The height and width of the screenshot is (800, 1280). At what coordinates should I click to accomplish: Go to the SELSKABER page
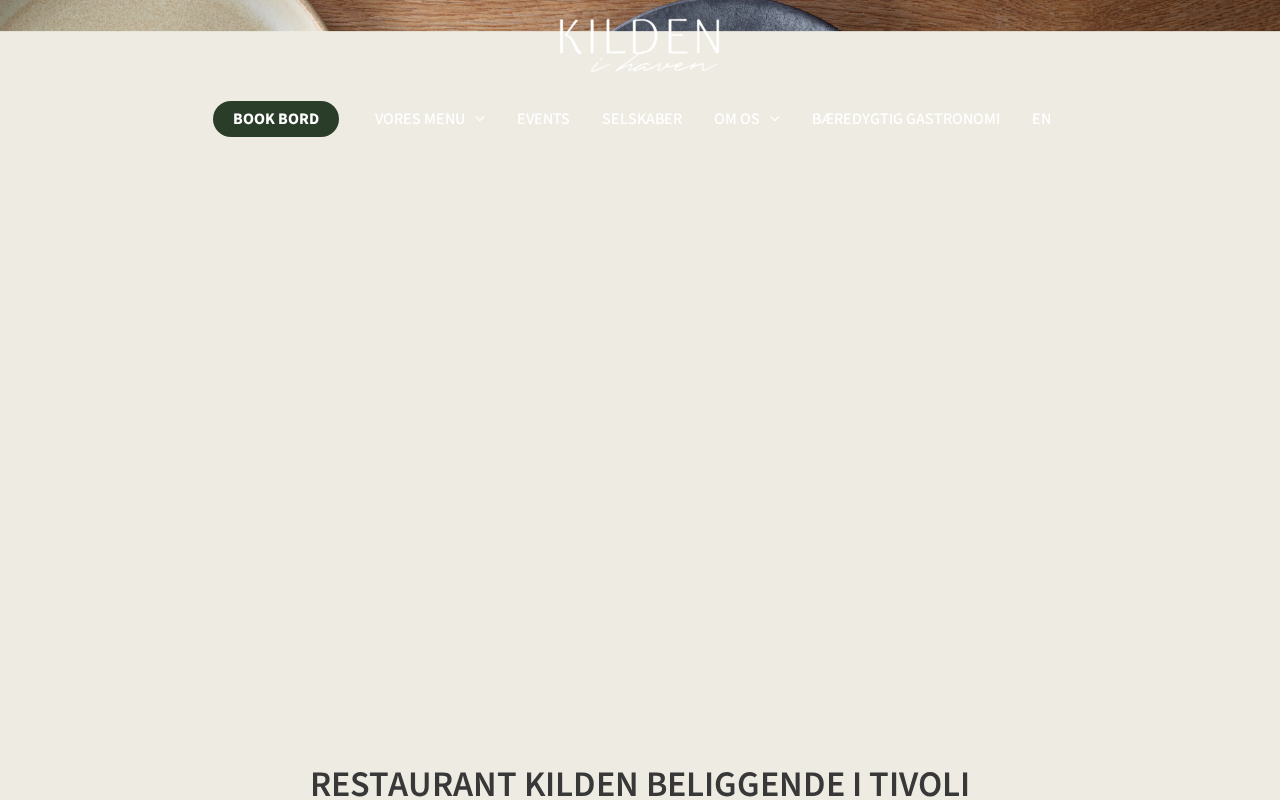642,119
